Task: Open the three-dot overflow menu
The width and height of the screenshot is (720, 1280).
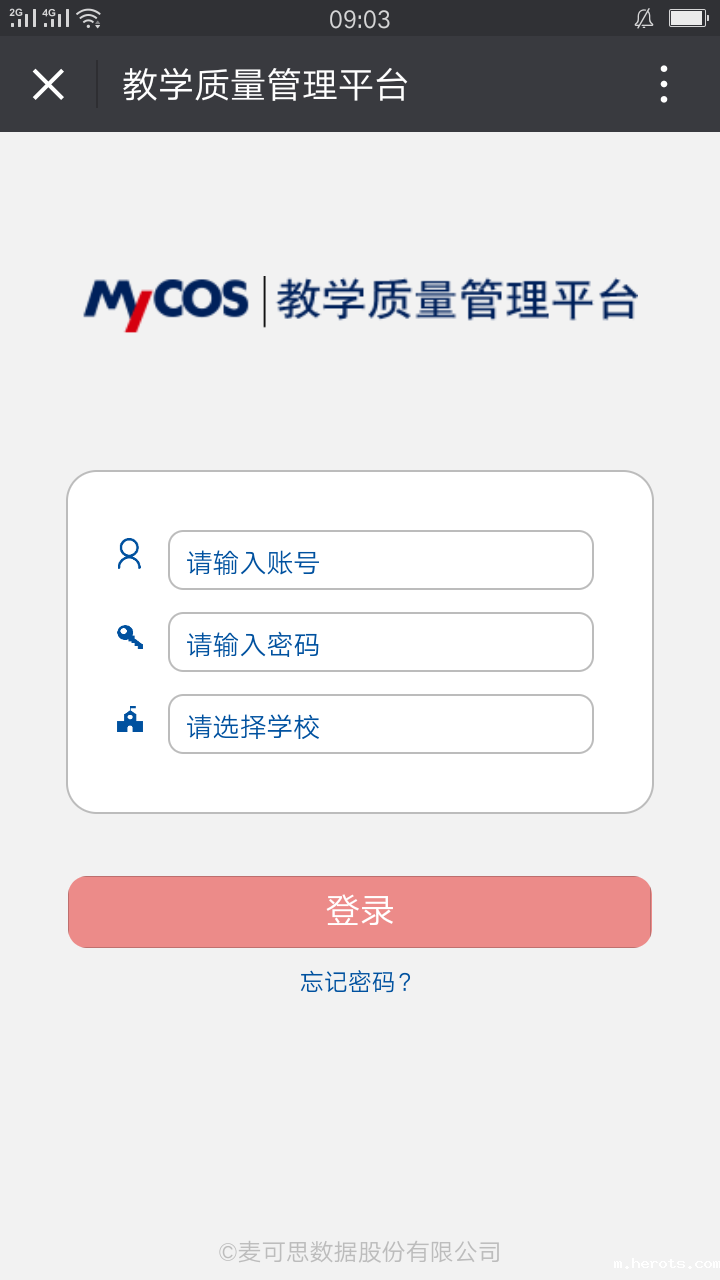Action: point(664,85)
